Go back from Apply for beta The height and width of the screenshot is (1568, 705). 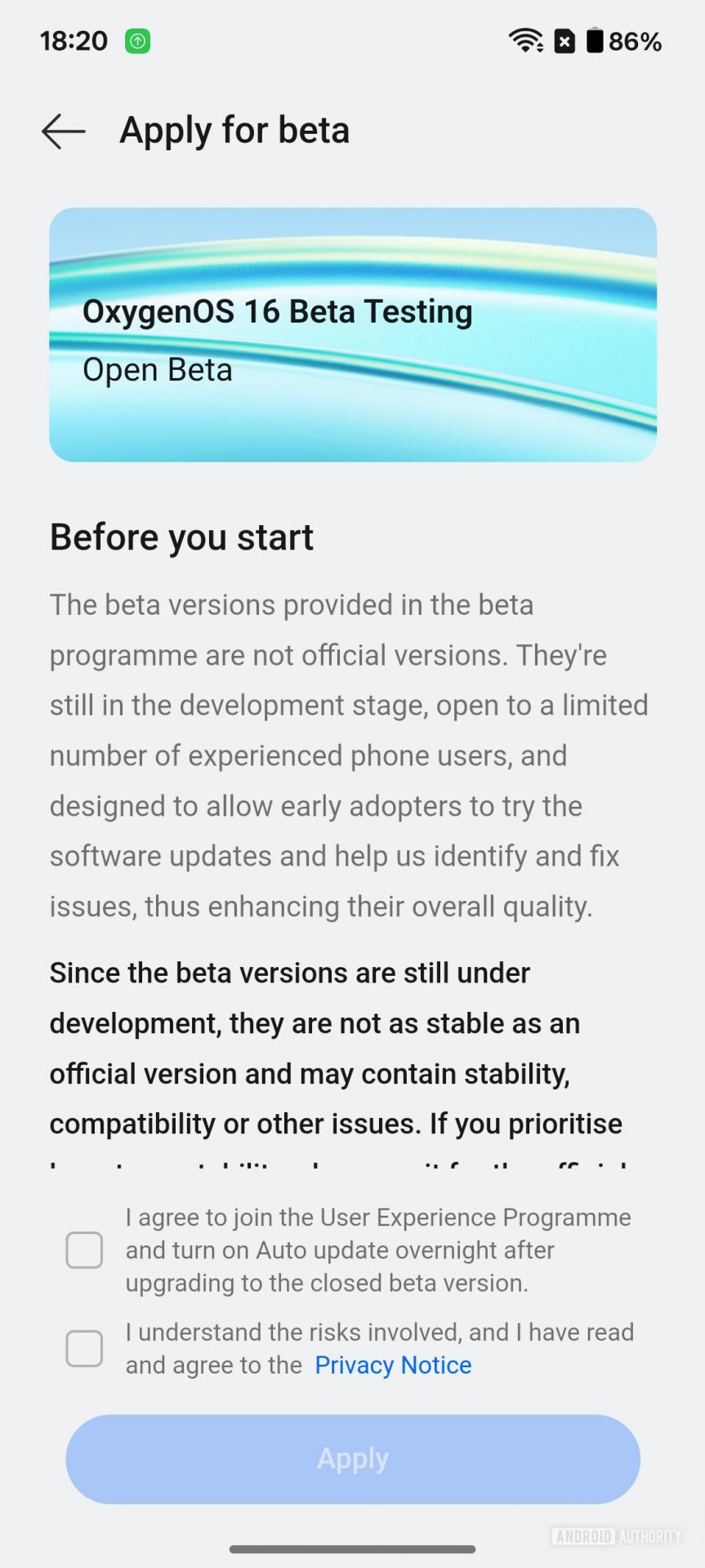tap(64, 131)
